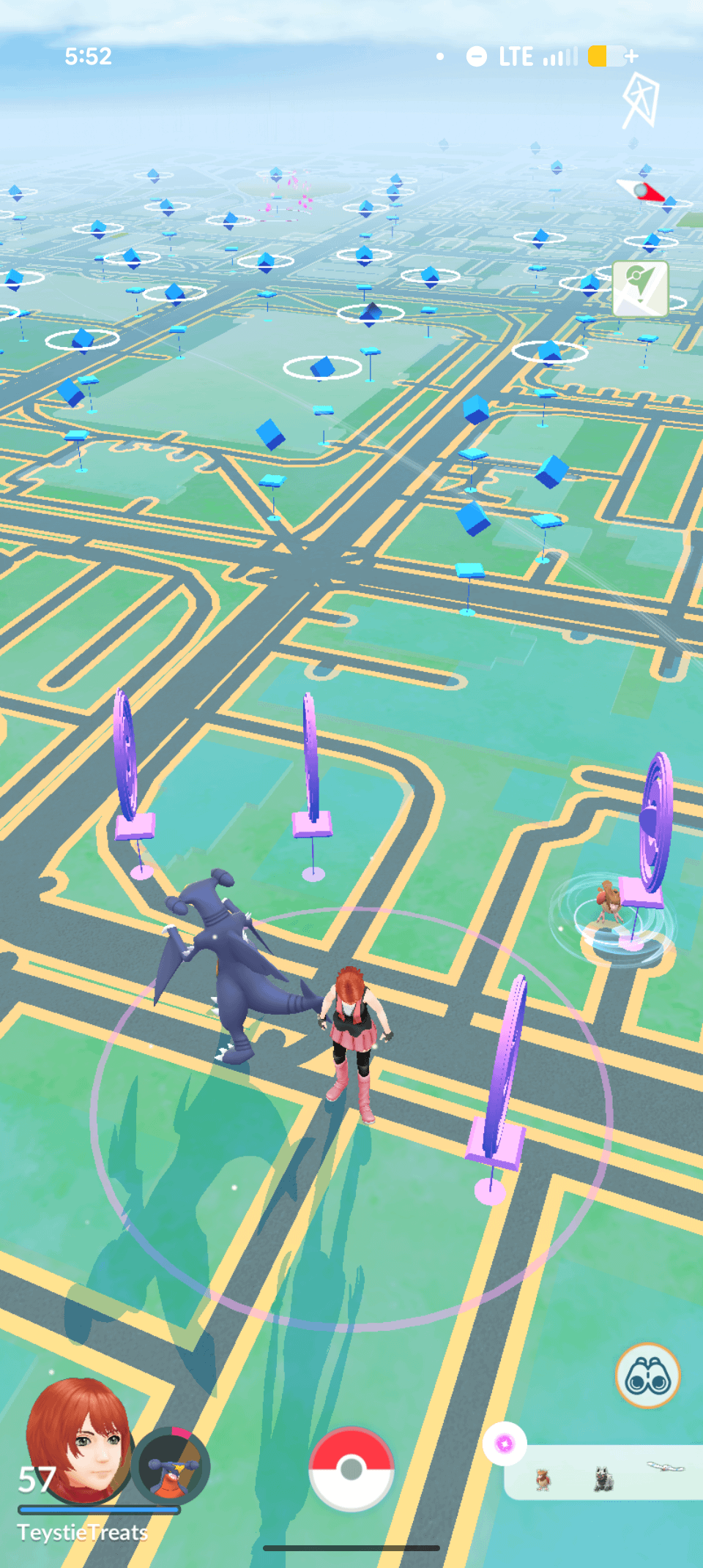
Task: Open the buddy Pokémon portrait
Action: (x=172, y=1466)
